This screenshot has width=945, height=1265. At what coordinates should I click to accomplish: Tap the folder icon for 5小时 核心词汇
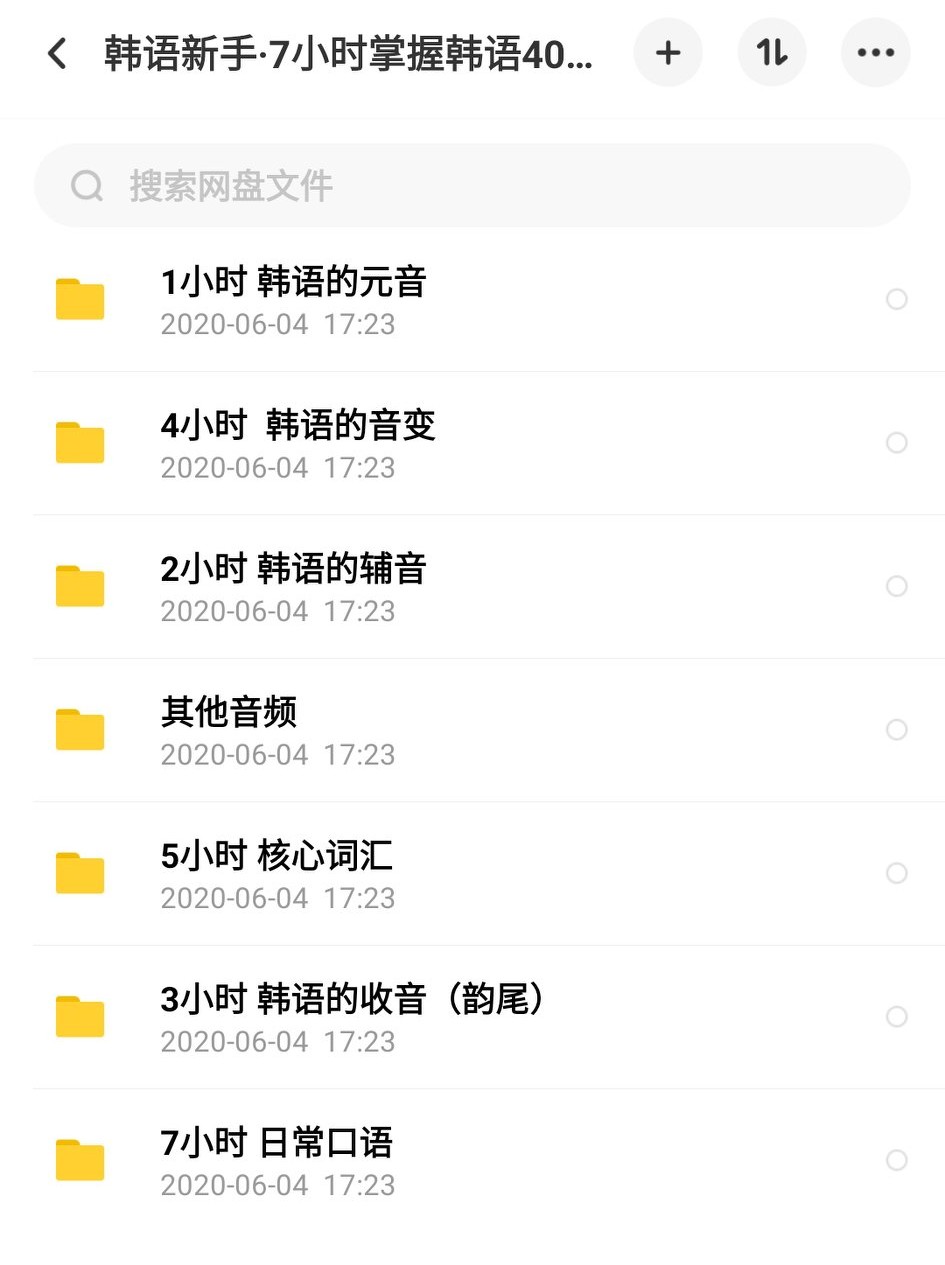pos(80,872)
